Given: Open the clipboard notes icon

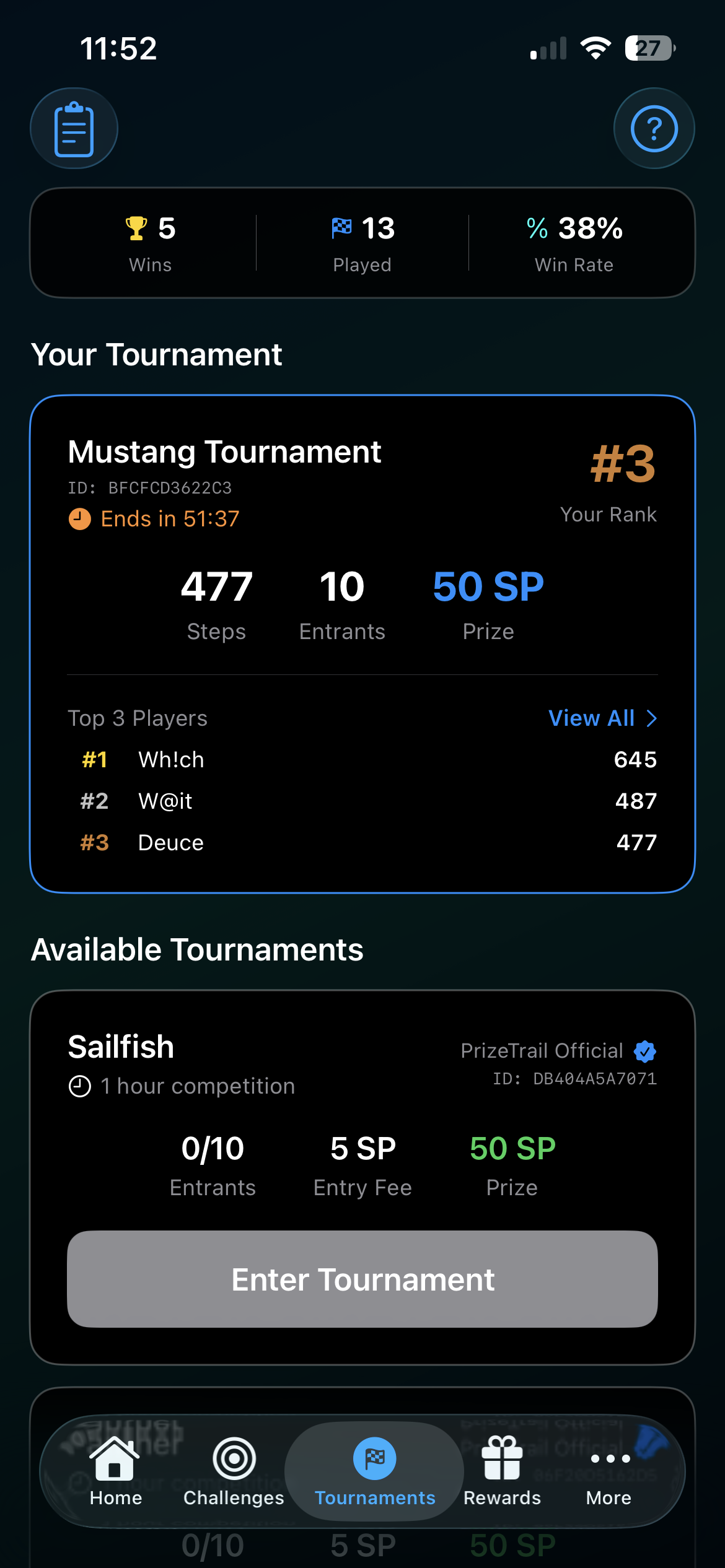Looking at the screenshot, I should [x=74, y=128].
